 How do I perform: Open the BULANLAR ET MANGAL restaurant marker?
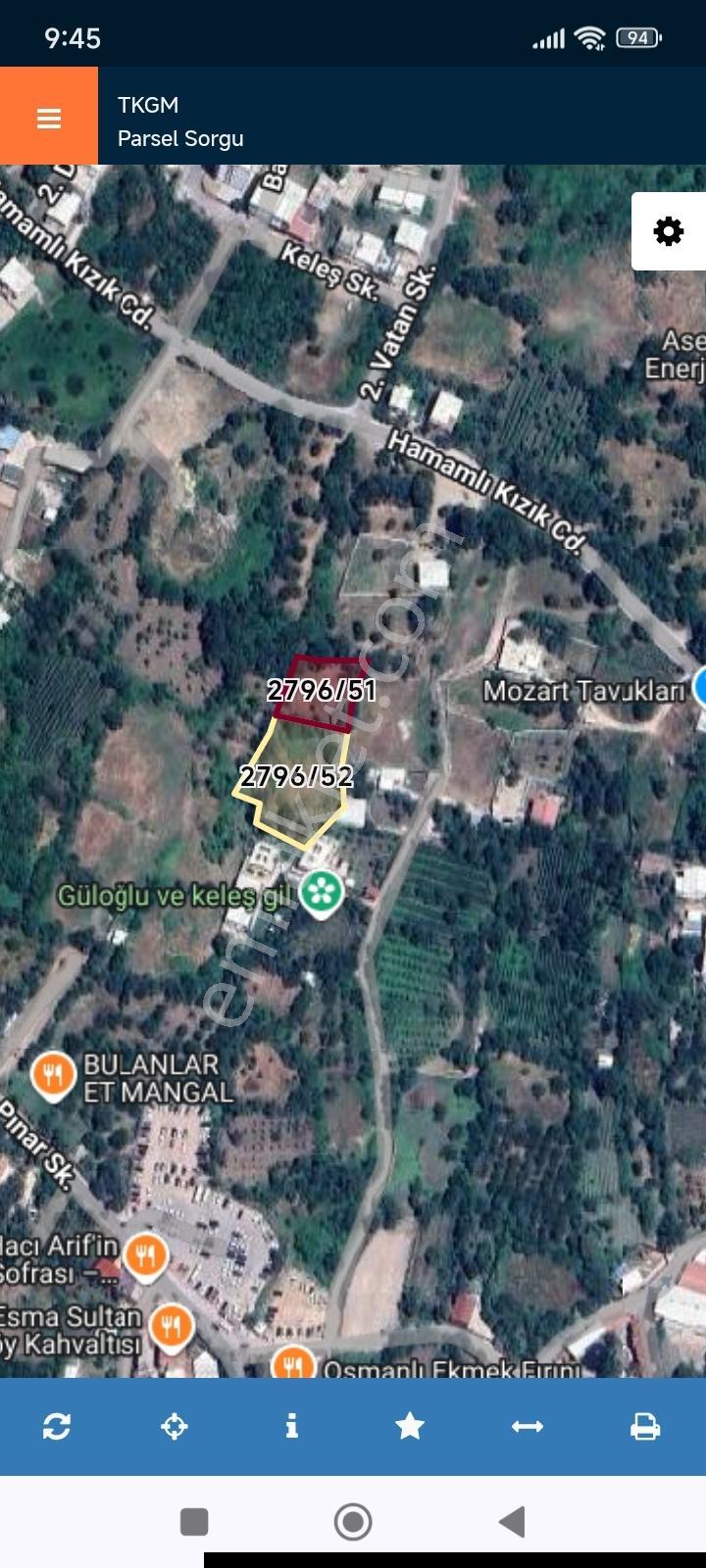(x=53, y=1075)
